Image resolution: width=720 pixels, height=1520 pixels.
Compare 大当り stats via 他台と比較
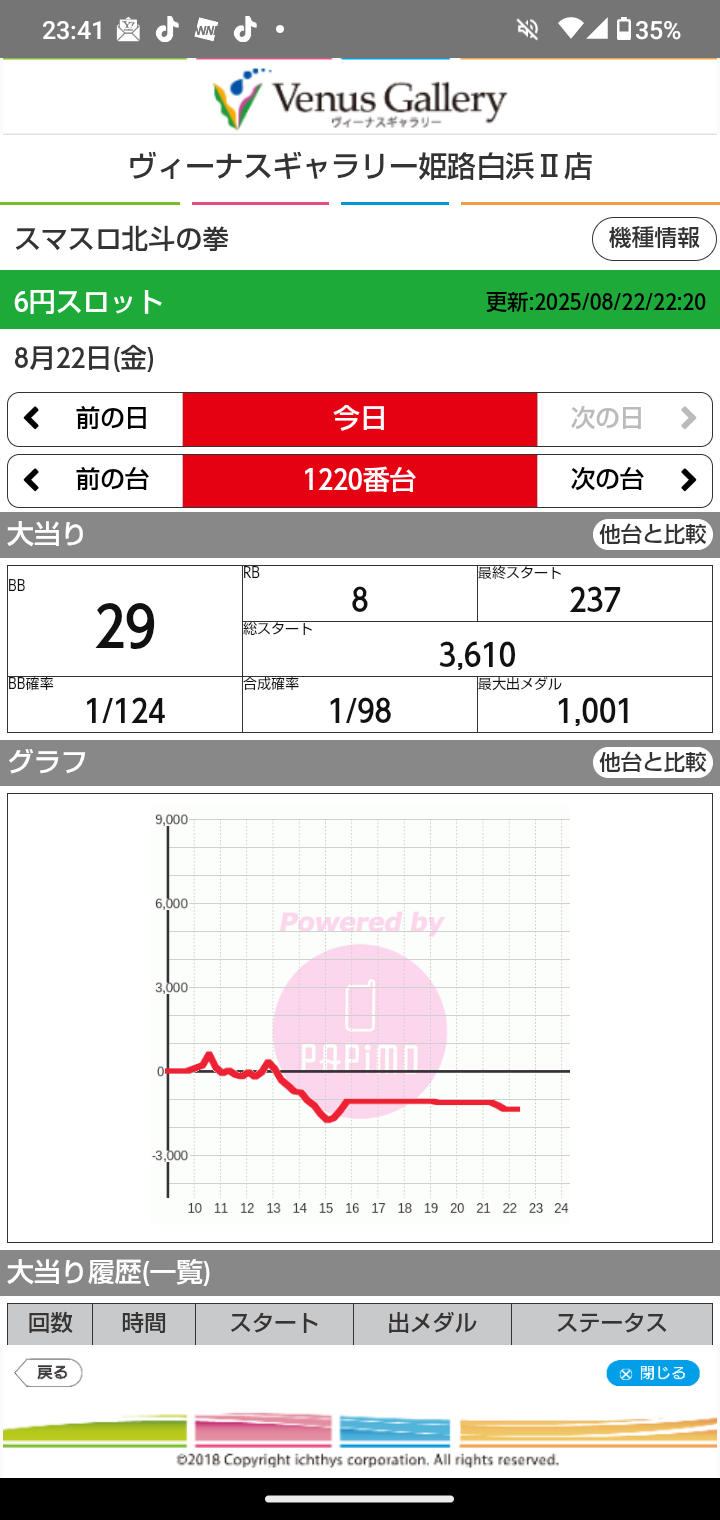point(652,534)
